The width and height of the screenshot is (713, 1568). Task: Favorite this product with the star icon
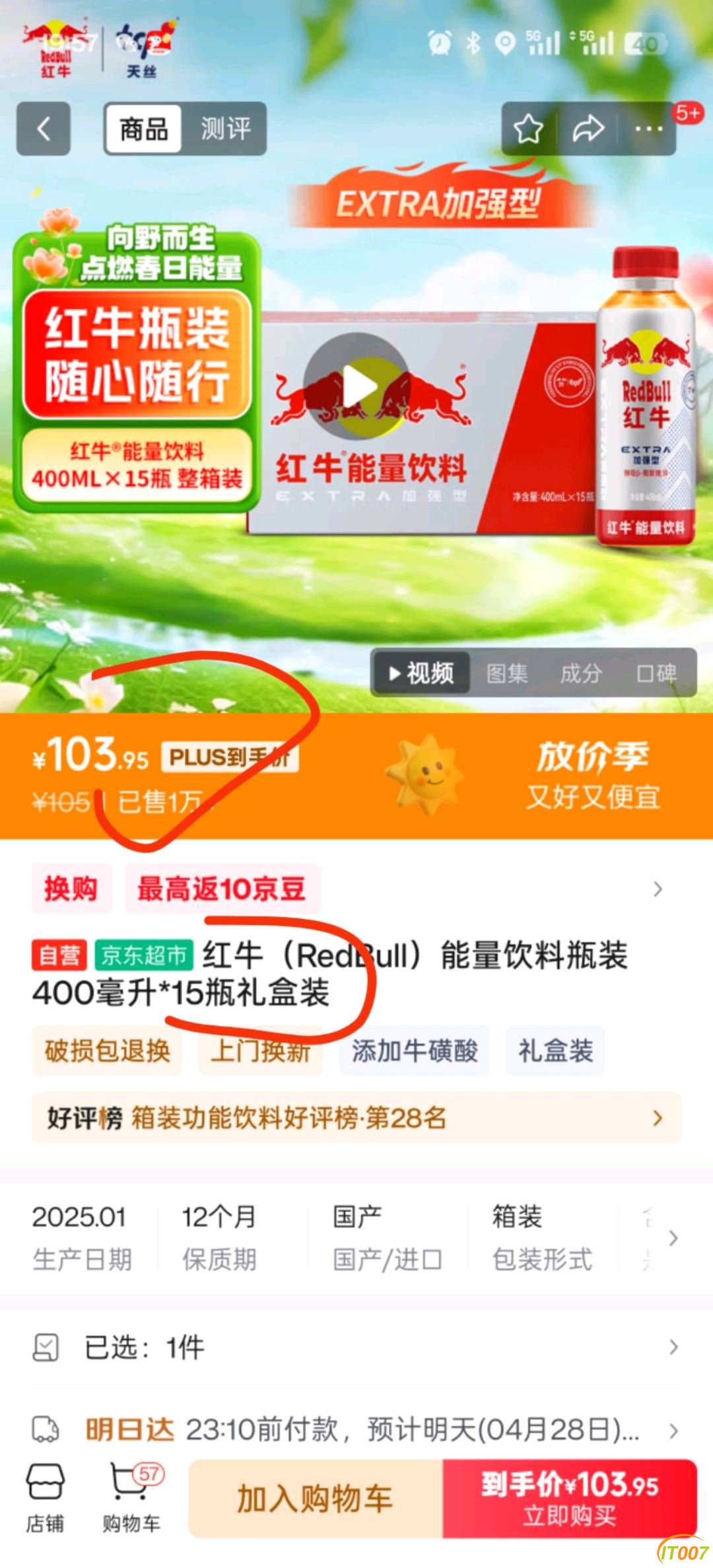(x=528, y=129)
